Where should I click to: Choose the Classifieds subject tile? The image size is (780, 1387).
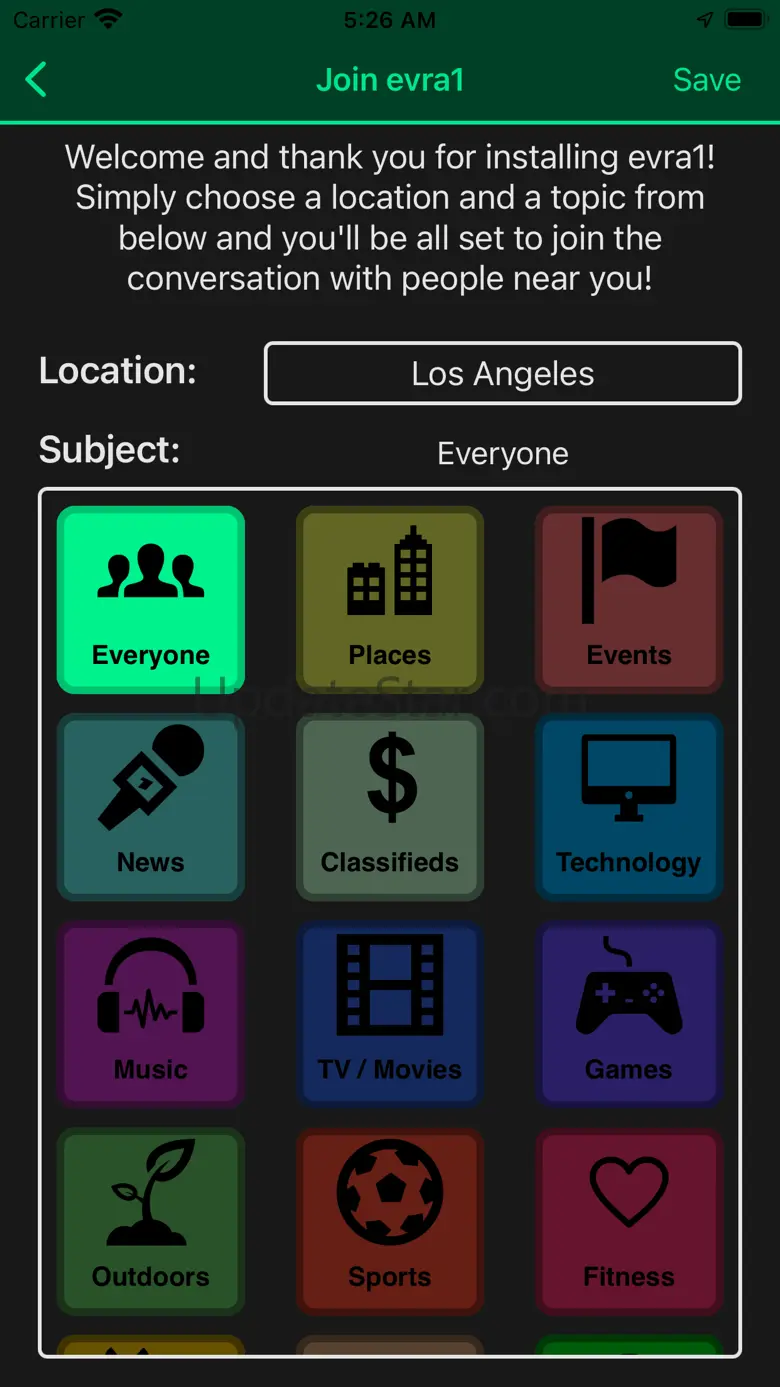tap(390, 807)
